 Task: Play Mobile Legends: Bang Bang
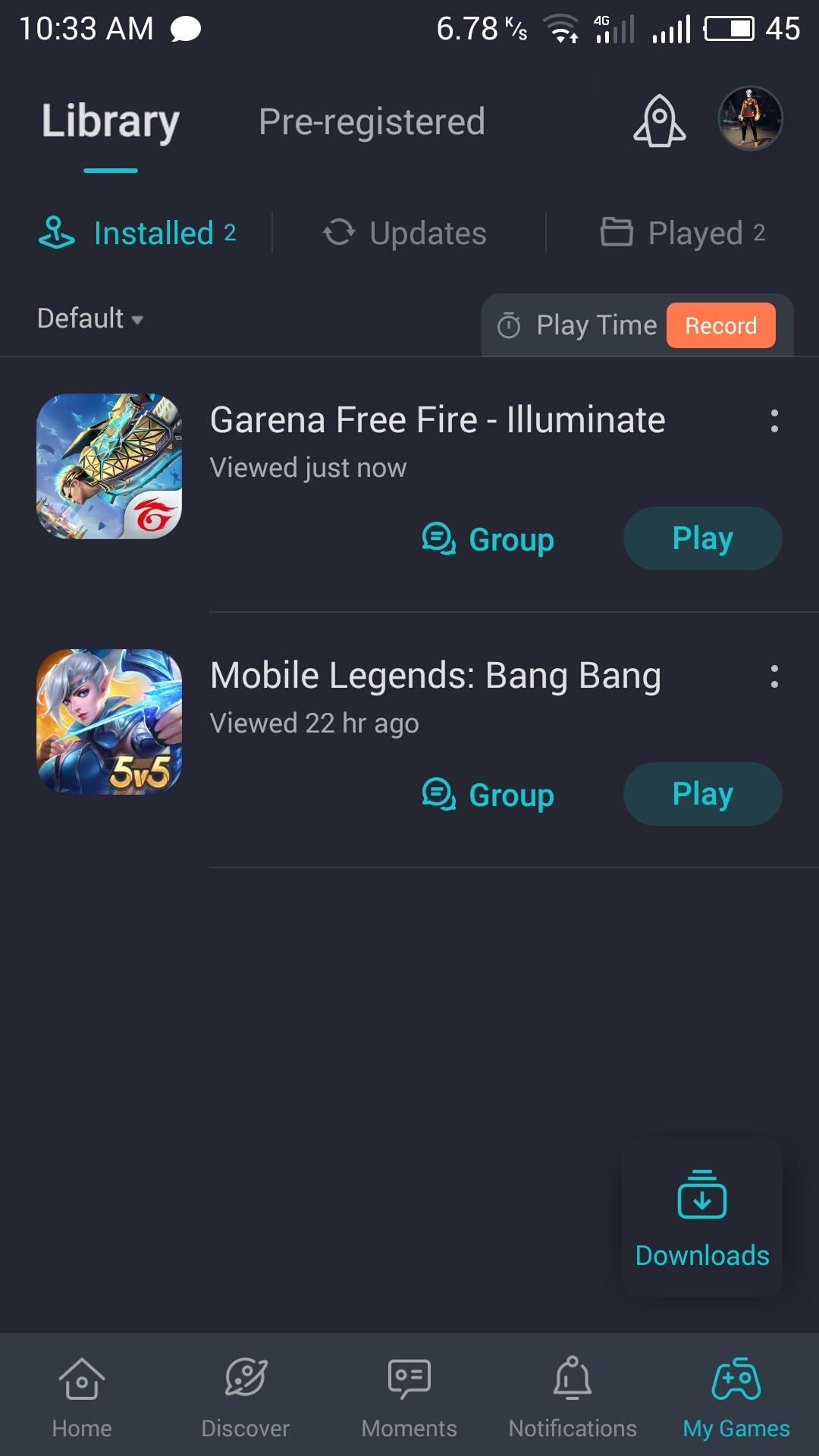click(702, 794)
